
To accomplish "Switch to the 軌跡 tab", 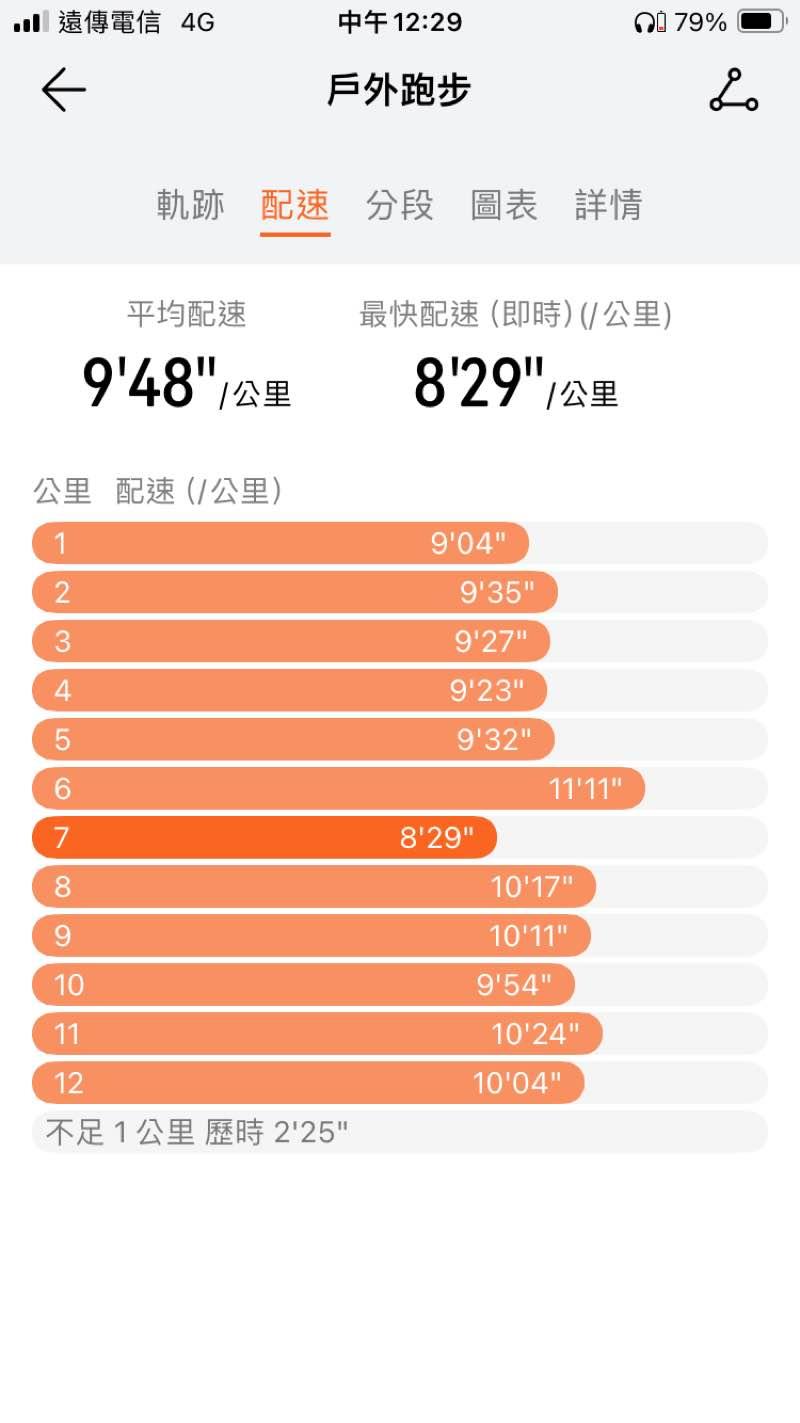I will click(190, 205).
